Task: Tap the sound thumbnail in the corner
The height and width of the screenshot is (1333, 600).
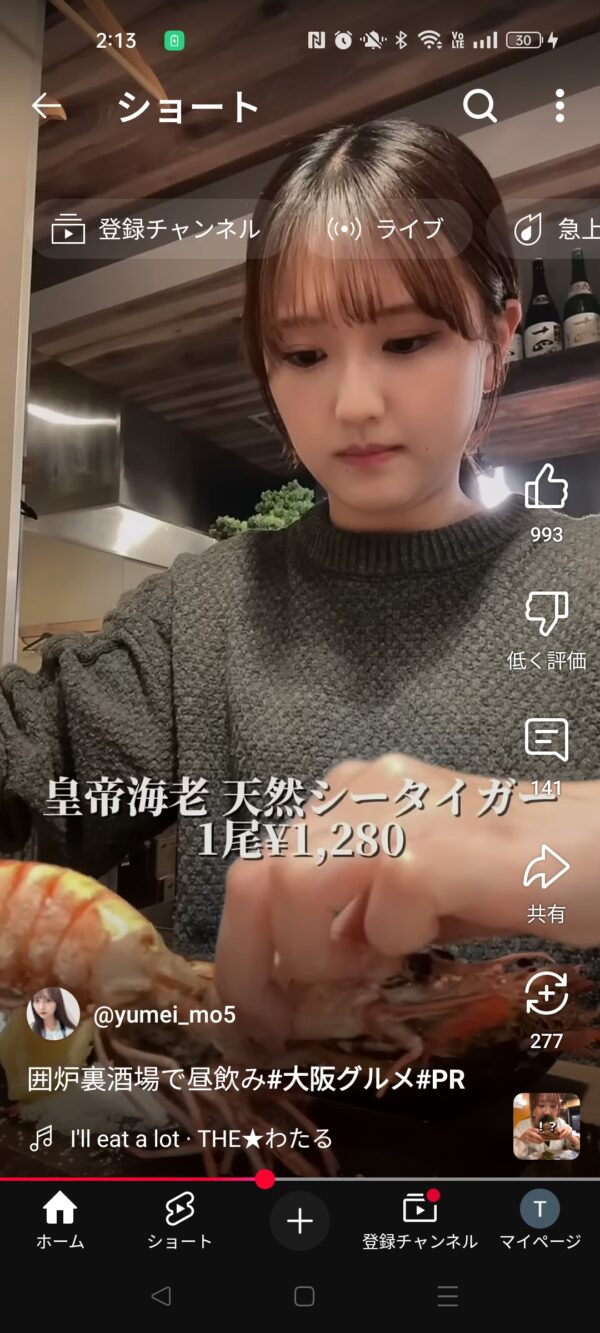Action: 547,1126
